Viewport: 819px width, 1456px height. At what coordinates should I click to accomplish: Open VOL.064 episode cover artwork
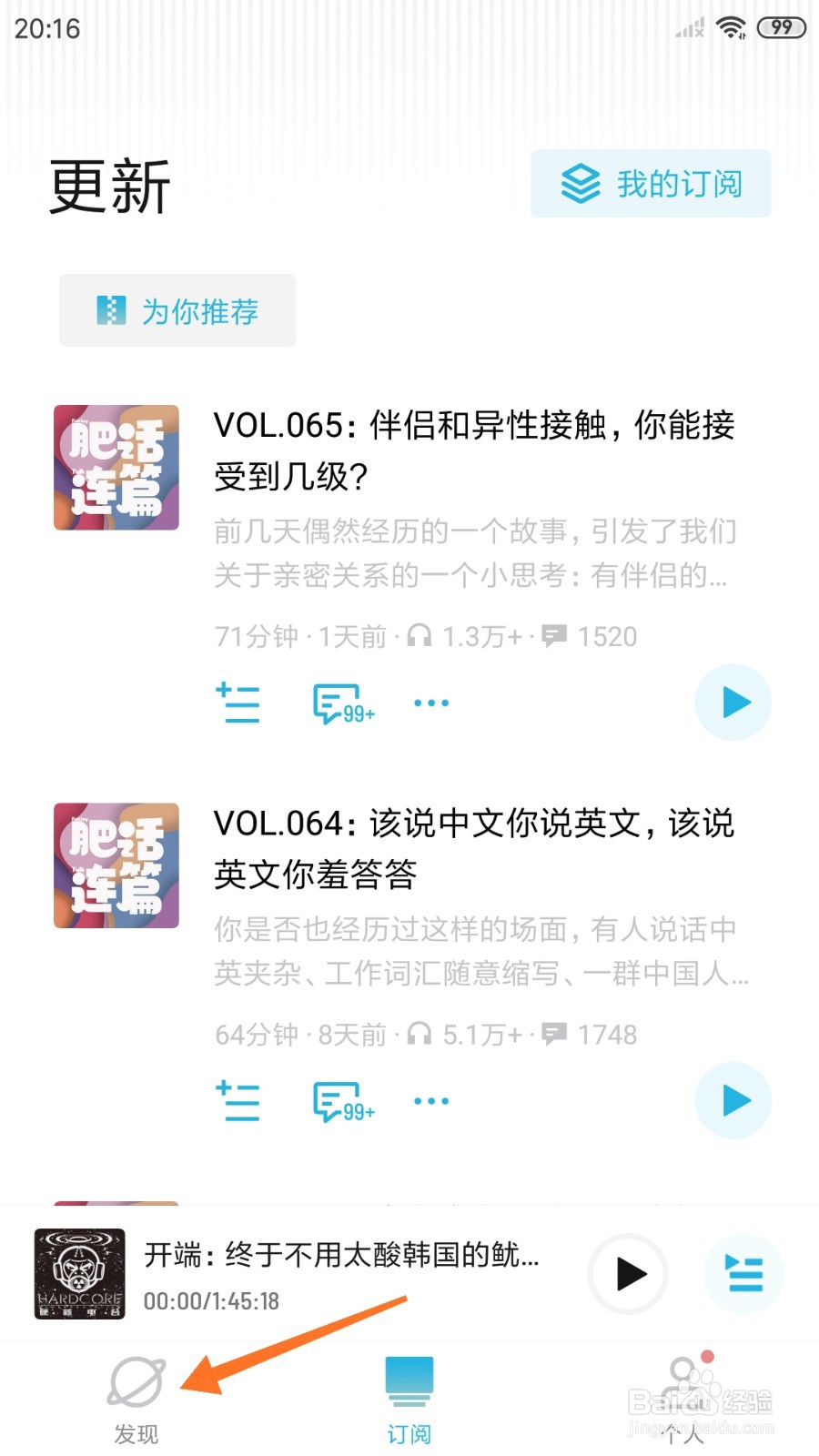click(x=116, y=865)
